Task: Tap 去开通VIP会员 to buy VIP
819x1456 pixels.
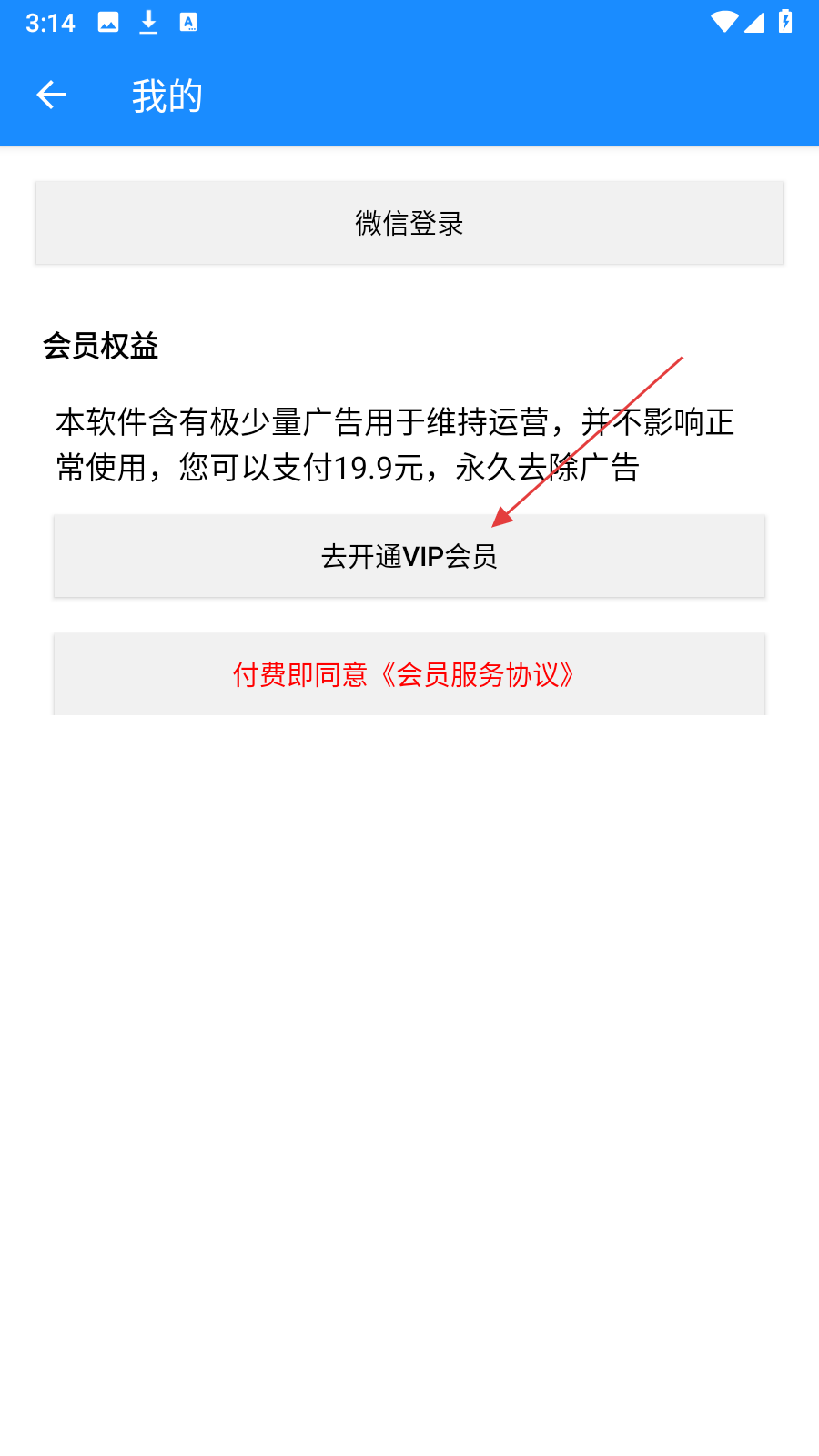Action: (409, 556)
